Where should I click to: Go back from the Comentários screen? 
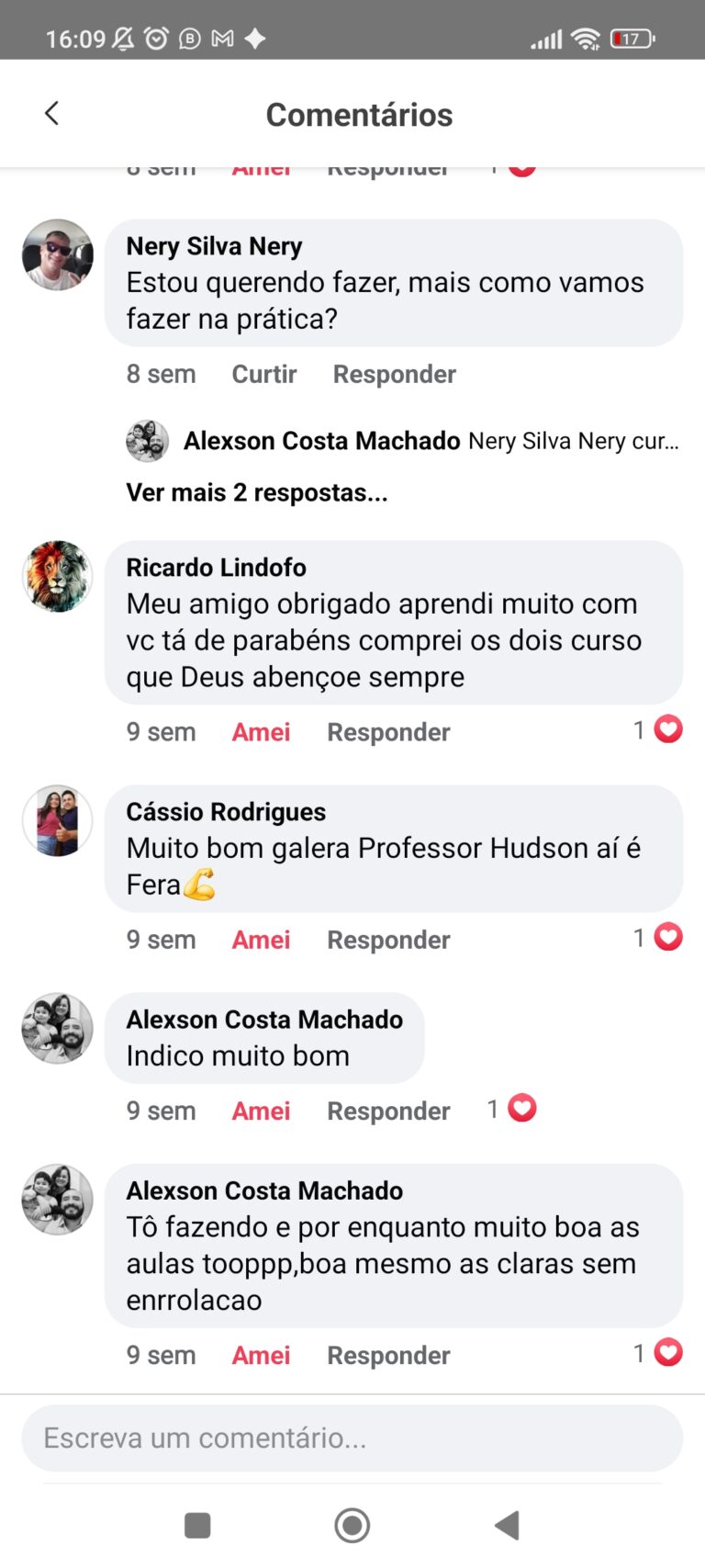pyautogui.click(x=51, y=114)
